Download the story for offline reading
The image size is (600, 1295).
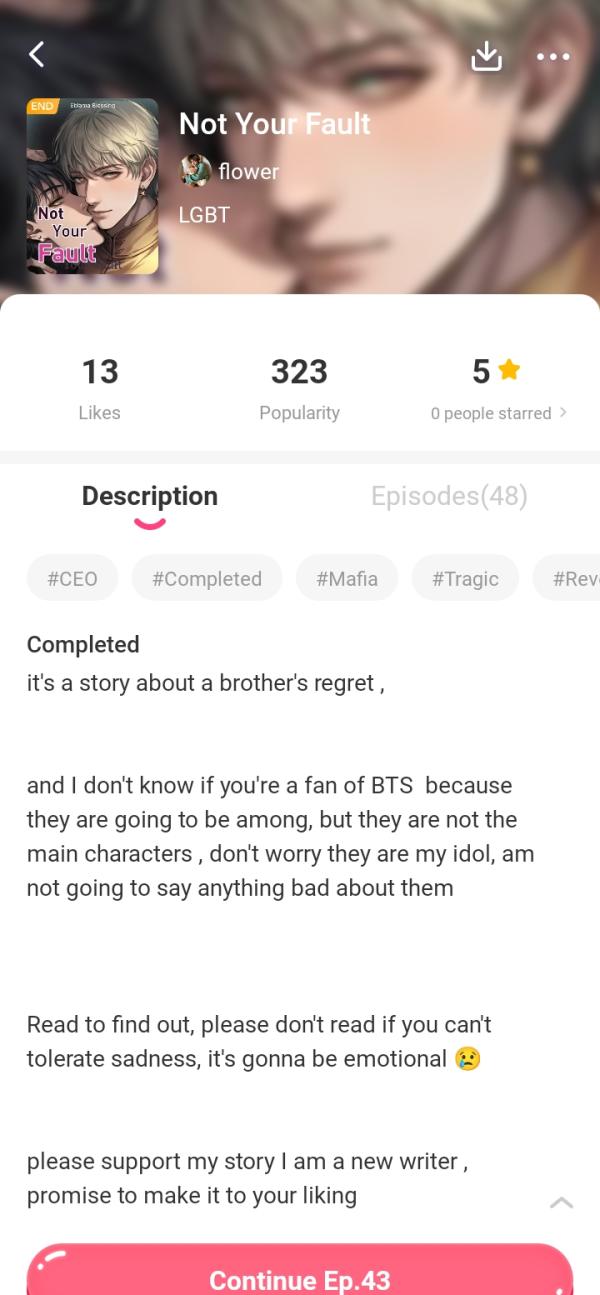click(x=486, y=56)
